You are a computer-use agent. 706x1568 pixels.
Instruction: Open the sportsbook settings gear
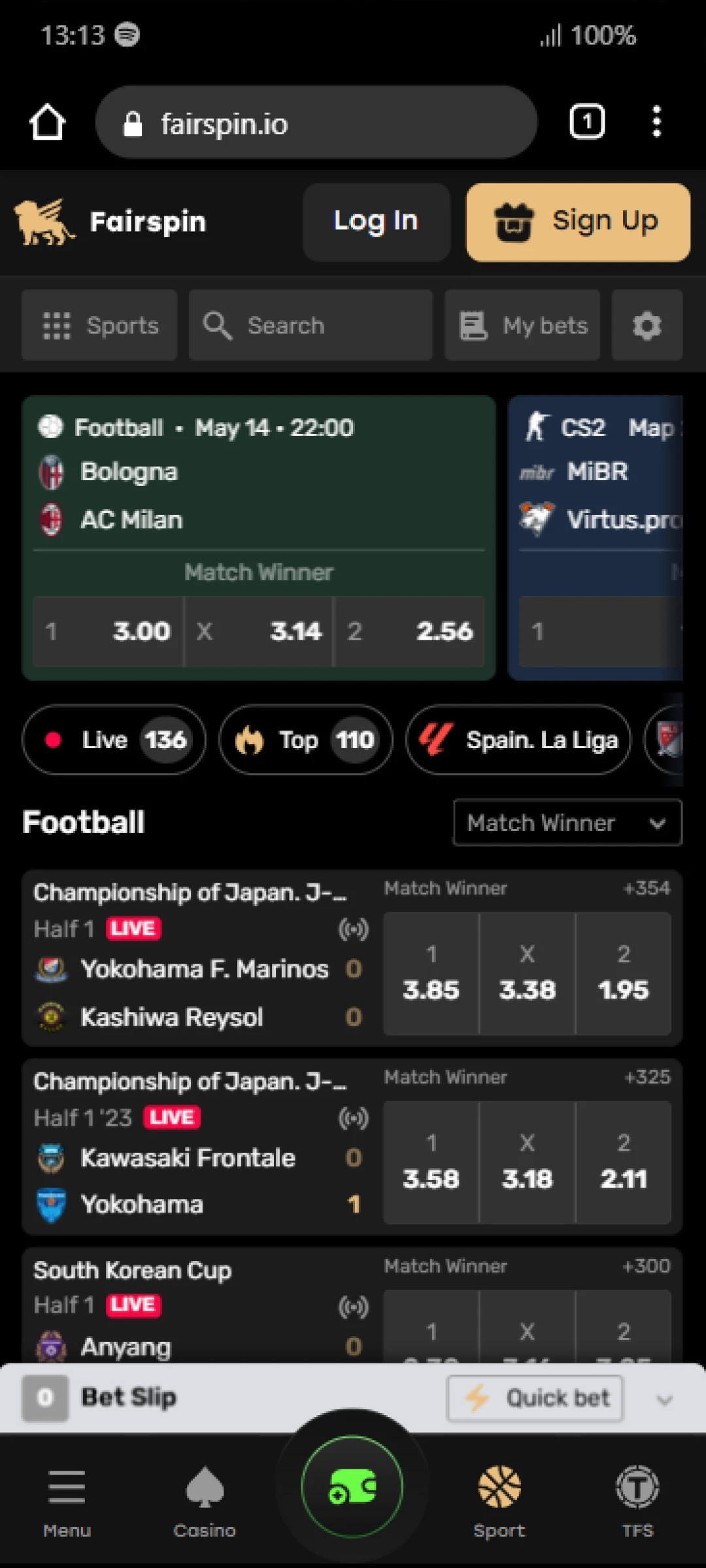(647, 325)
